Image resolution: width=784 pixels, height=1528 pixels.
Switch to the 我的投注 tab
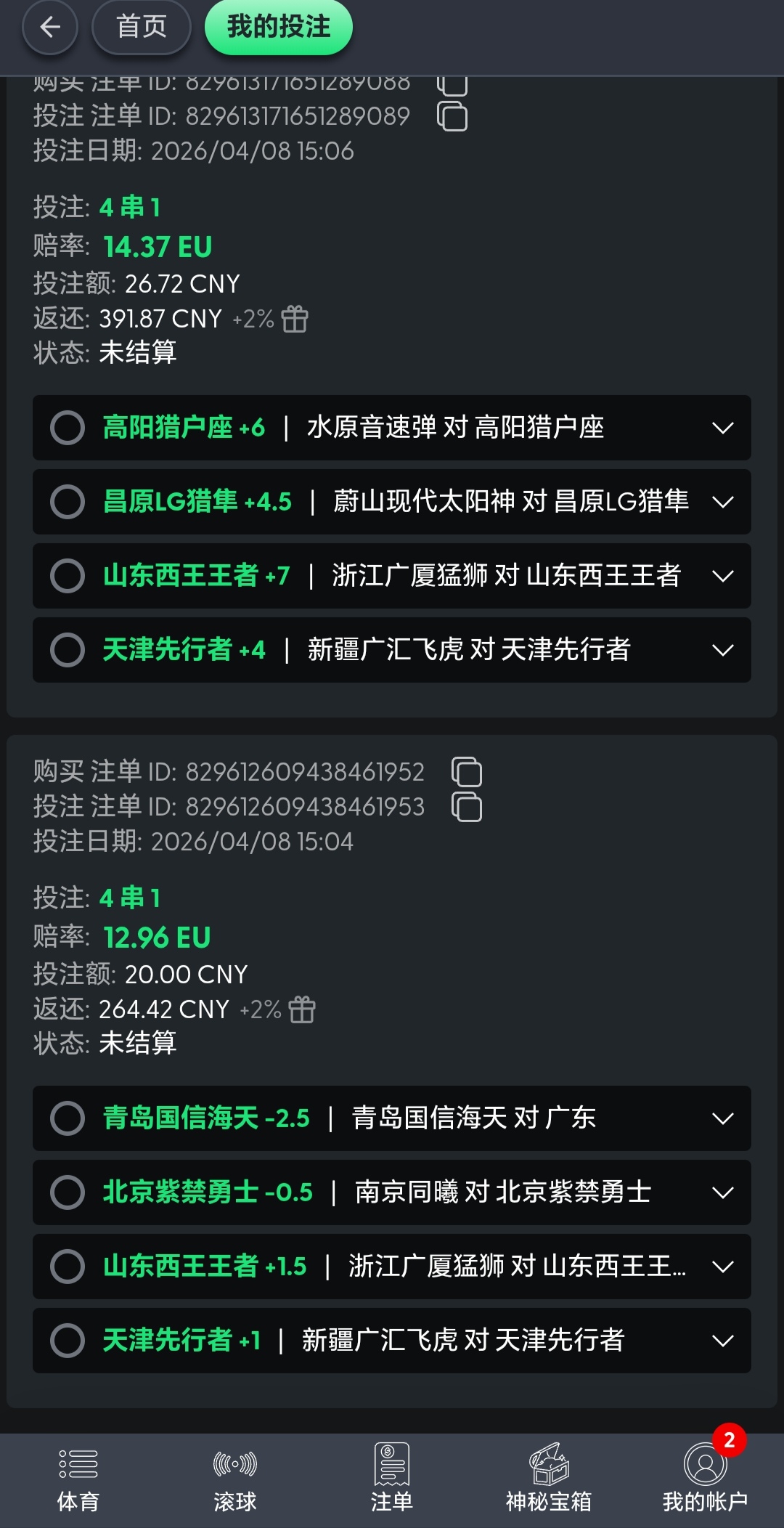(278, 27)
